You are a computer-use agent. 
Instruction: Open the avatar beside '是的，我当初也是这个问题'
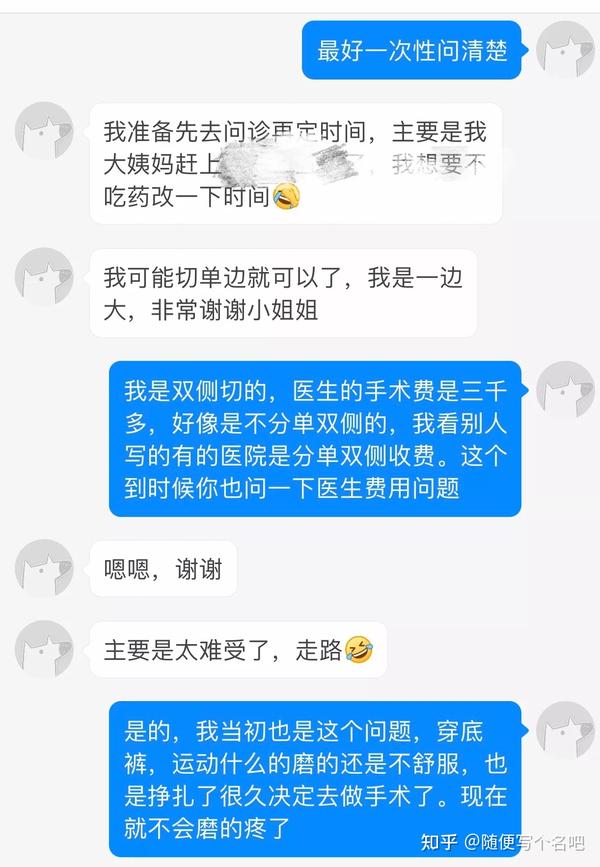566,731
